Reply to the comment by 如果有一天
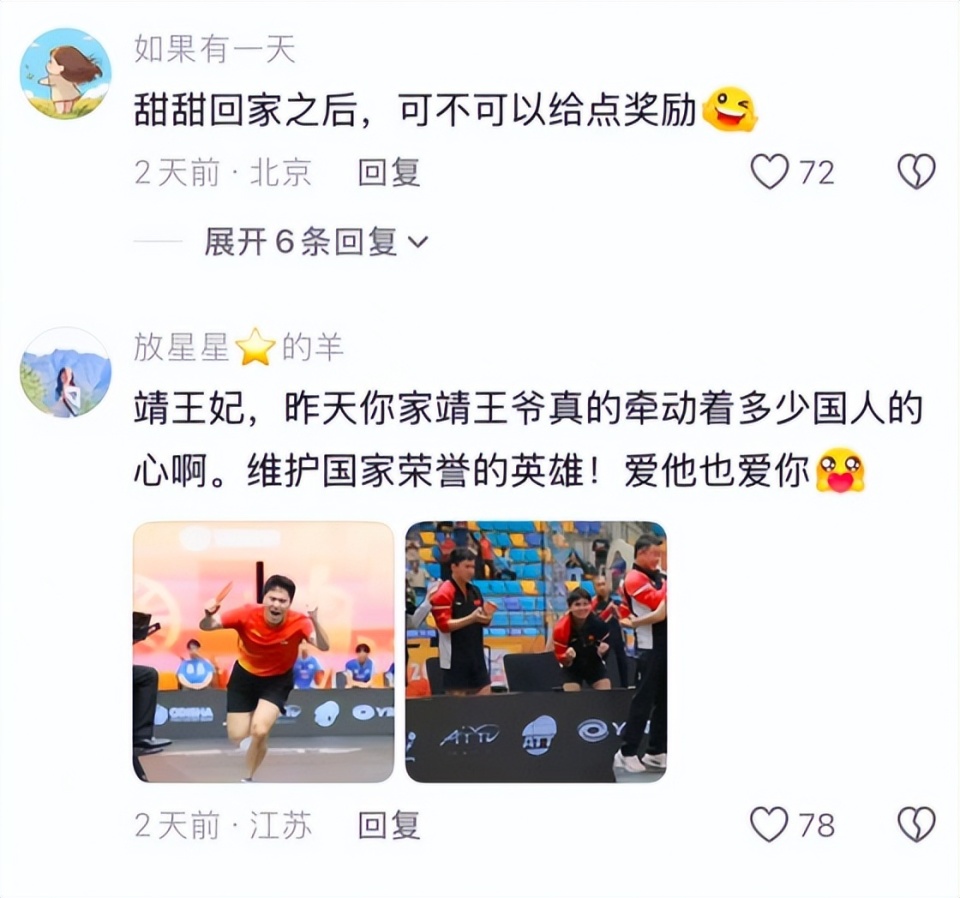Screen dimensions: 960x898 (x=389, y=173)
